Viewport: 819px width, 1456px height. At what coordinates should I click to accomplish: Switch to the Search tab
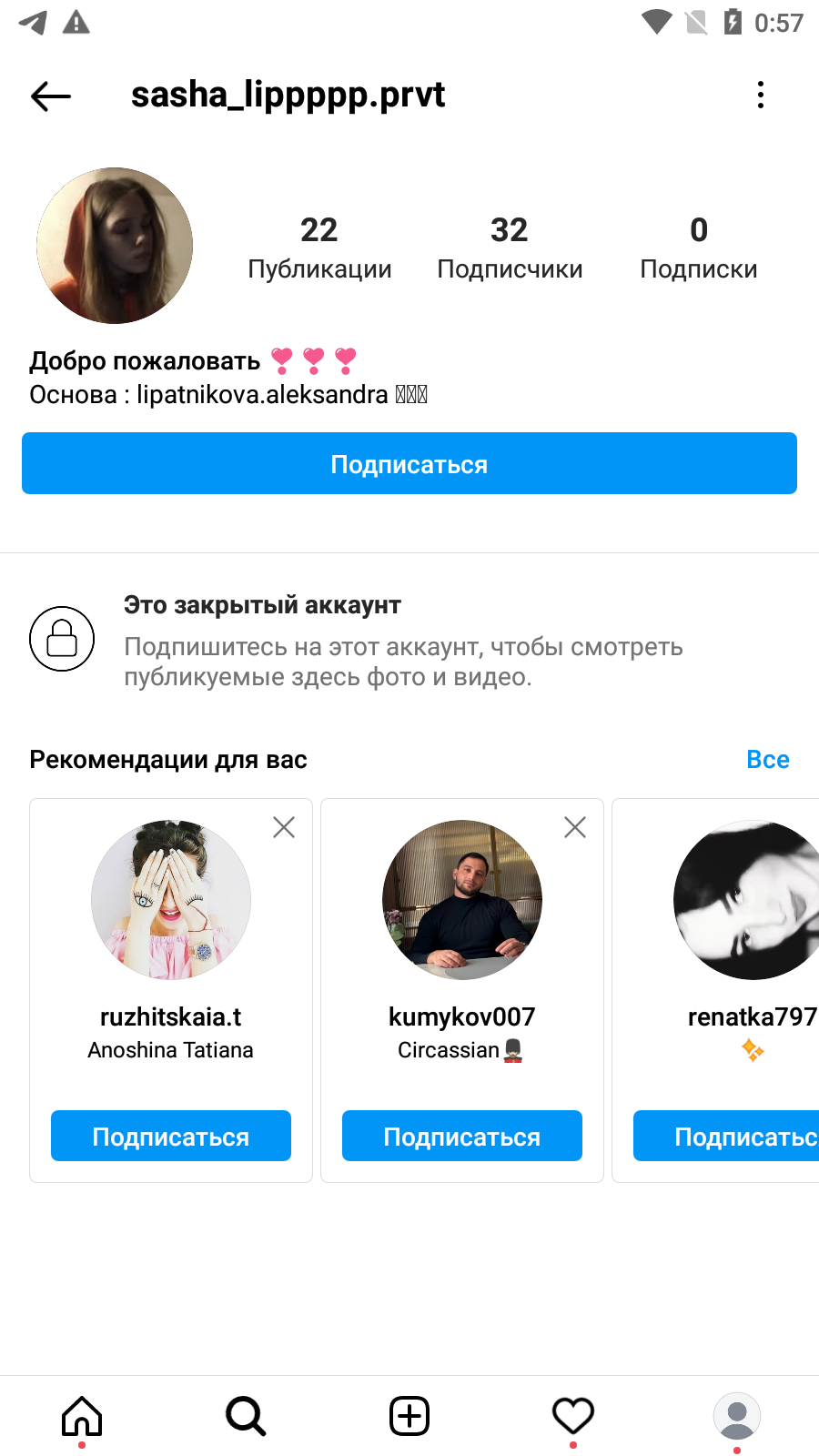246,1416
